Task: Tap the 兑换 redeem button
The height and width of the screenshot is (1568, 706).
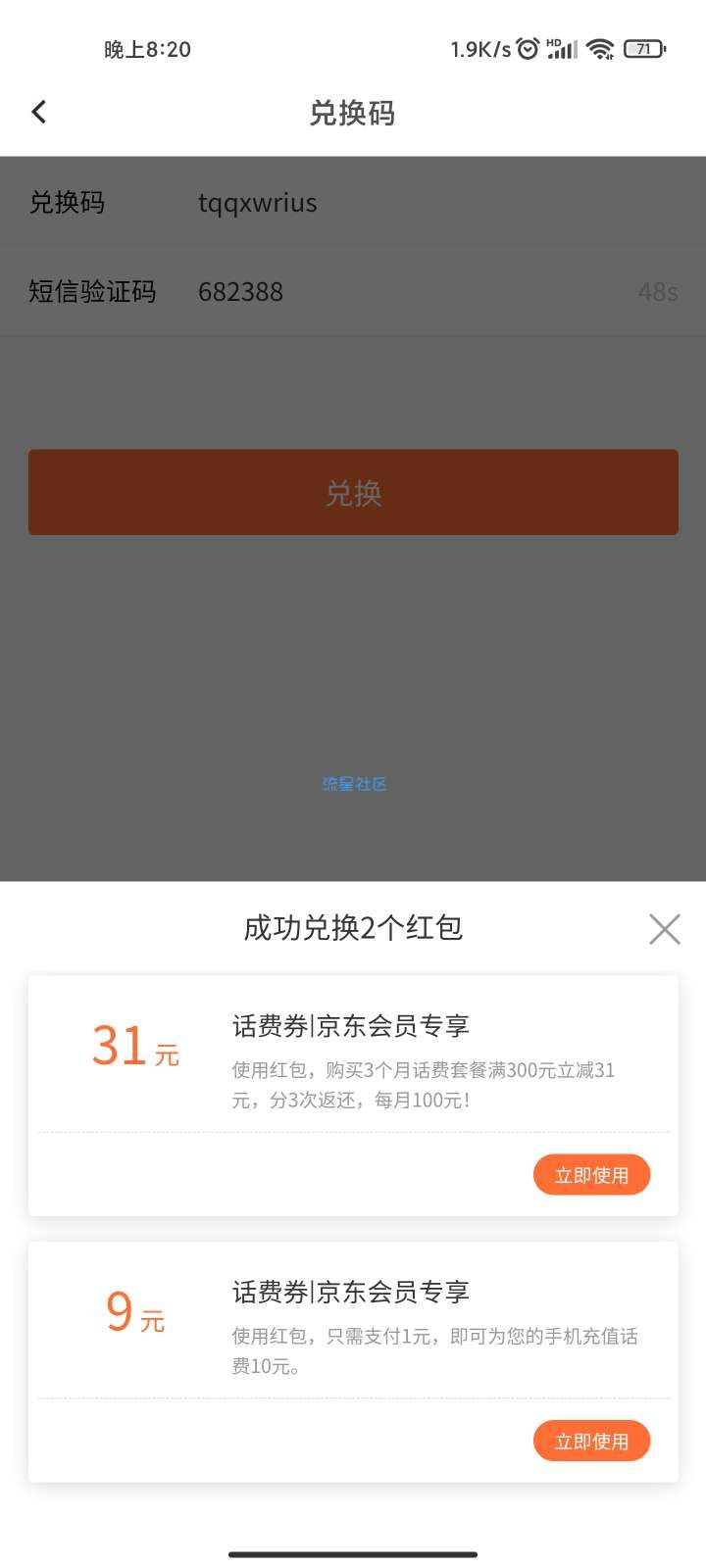Action: coord(353,492)
